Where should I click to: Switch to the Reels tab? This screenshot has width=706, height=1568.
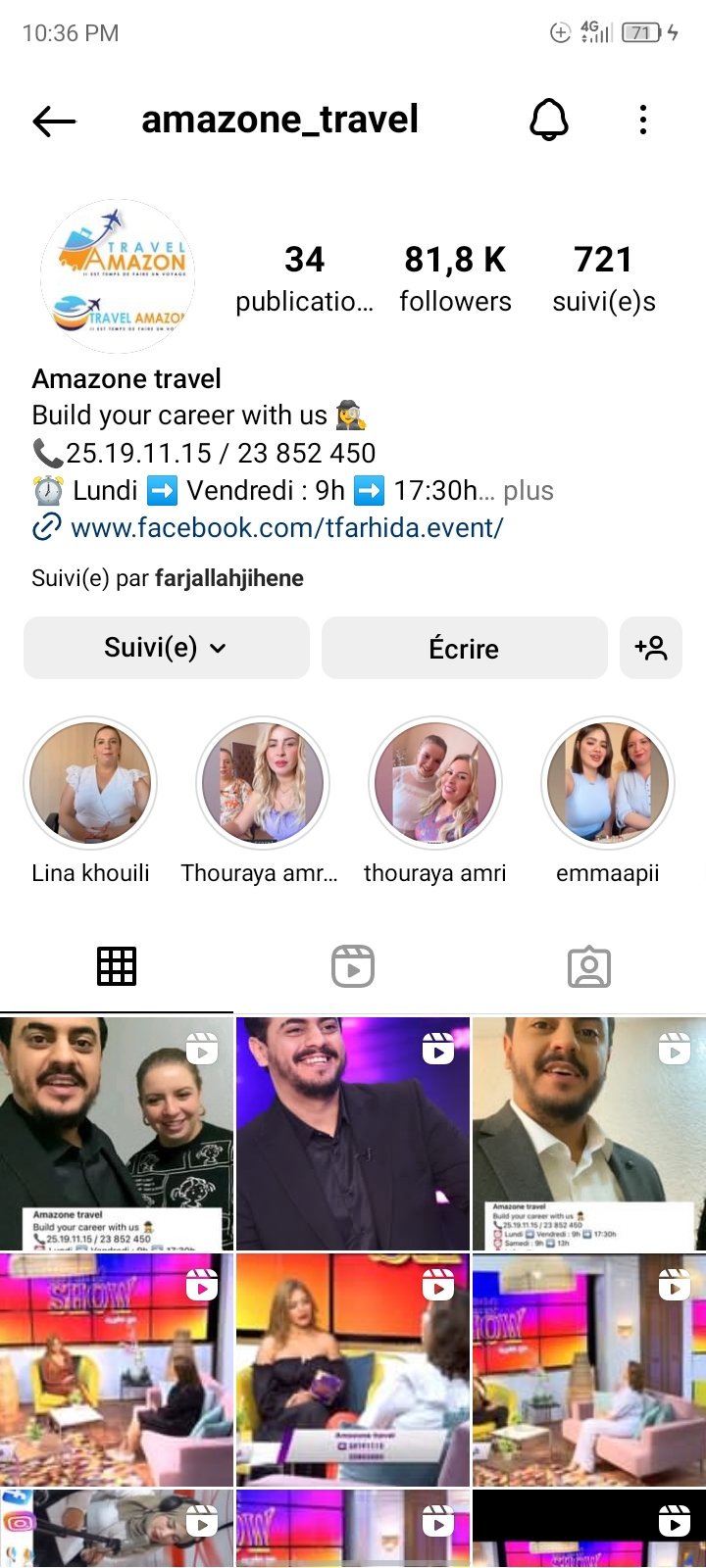point(353,966)
